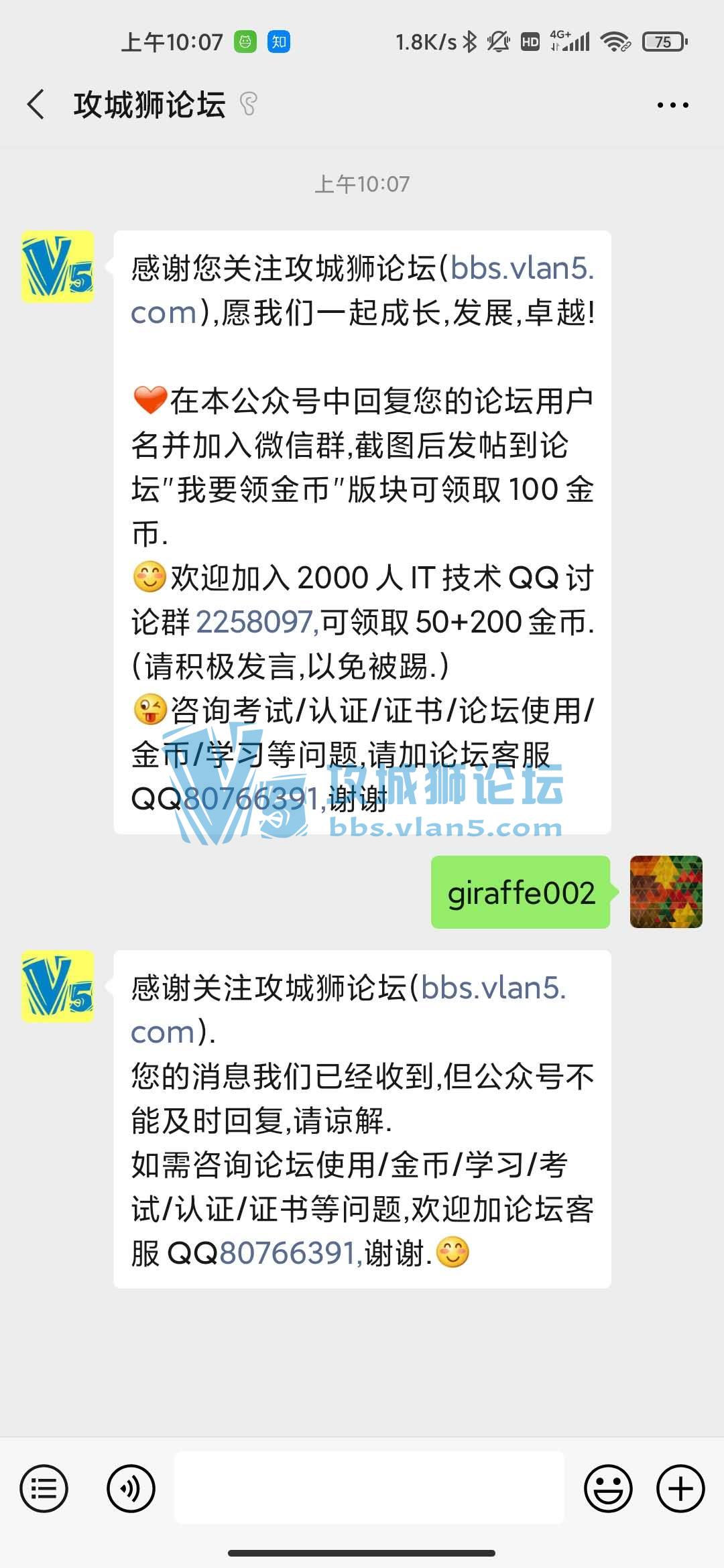
Task: Open 攻城狮论坛 avatar next to welcome message
Action: 58,267
